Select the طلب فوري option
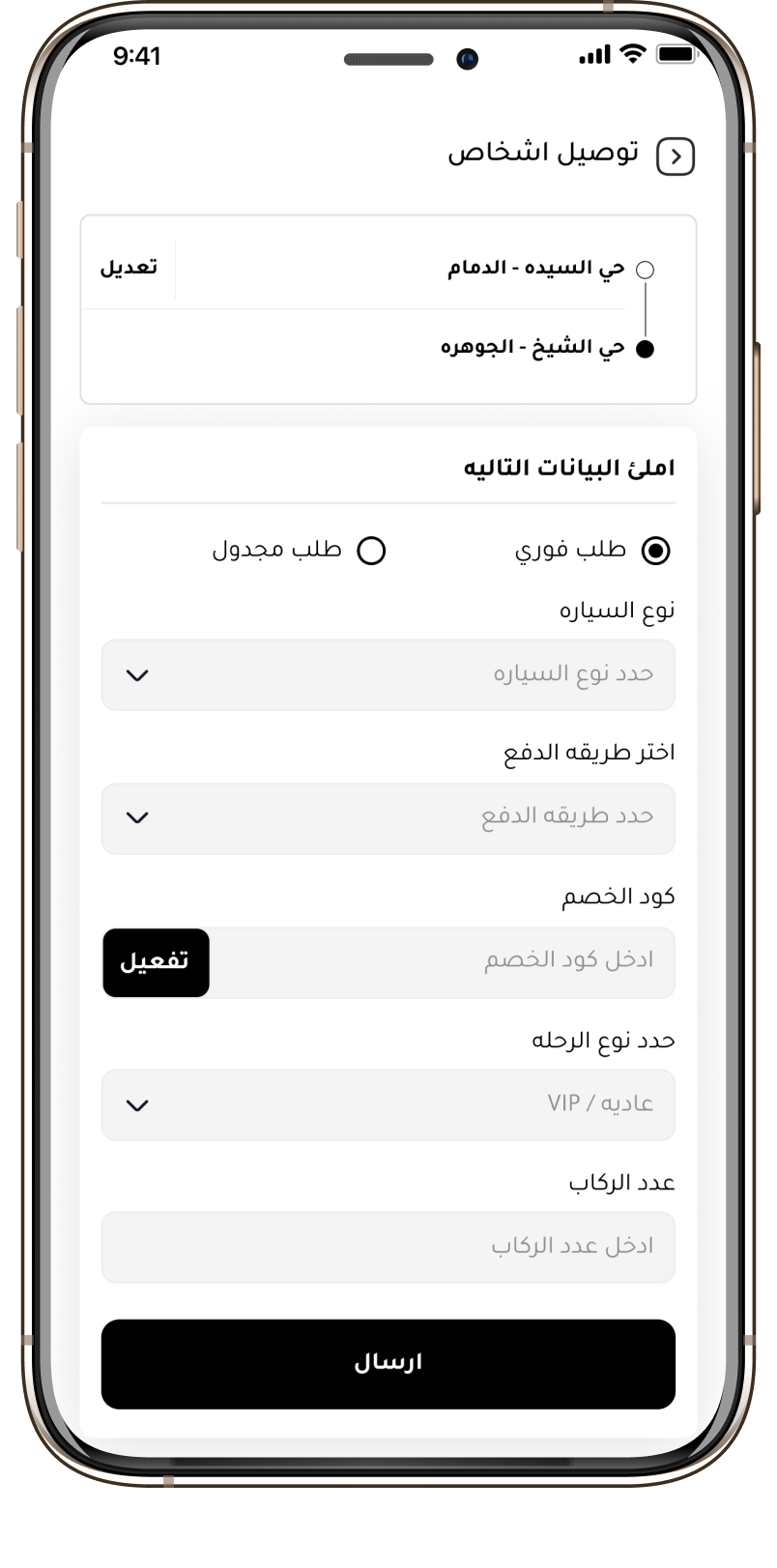The image size is (777, 1568). [655, 551]
